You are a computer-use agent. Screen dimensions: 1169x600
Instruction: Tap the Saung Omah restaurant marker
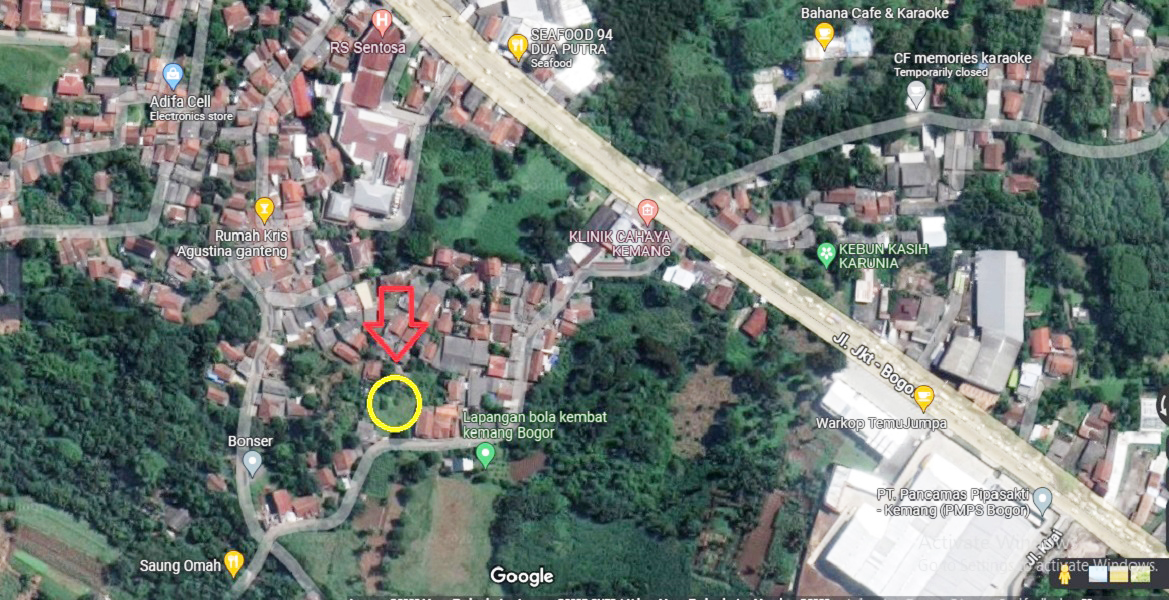click(233, 564)
